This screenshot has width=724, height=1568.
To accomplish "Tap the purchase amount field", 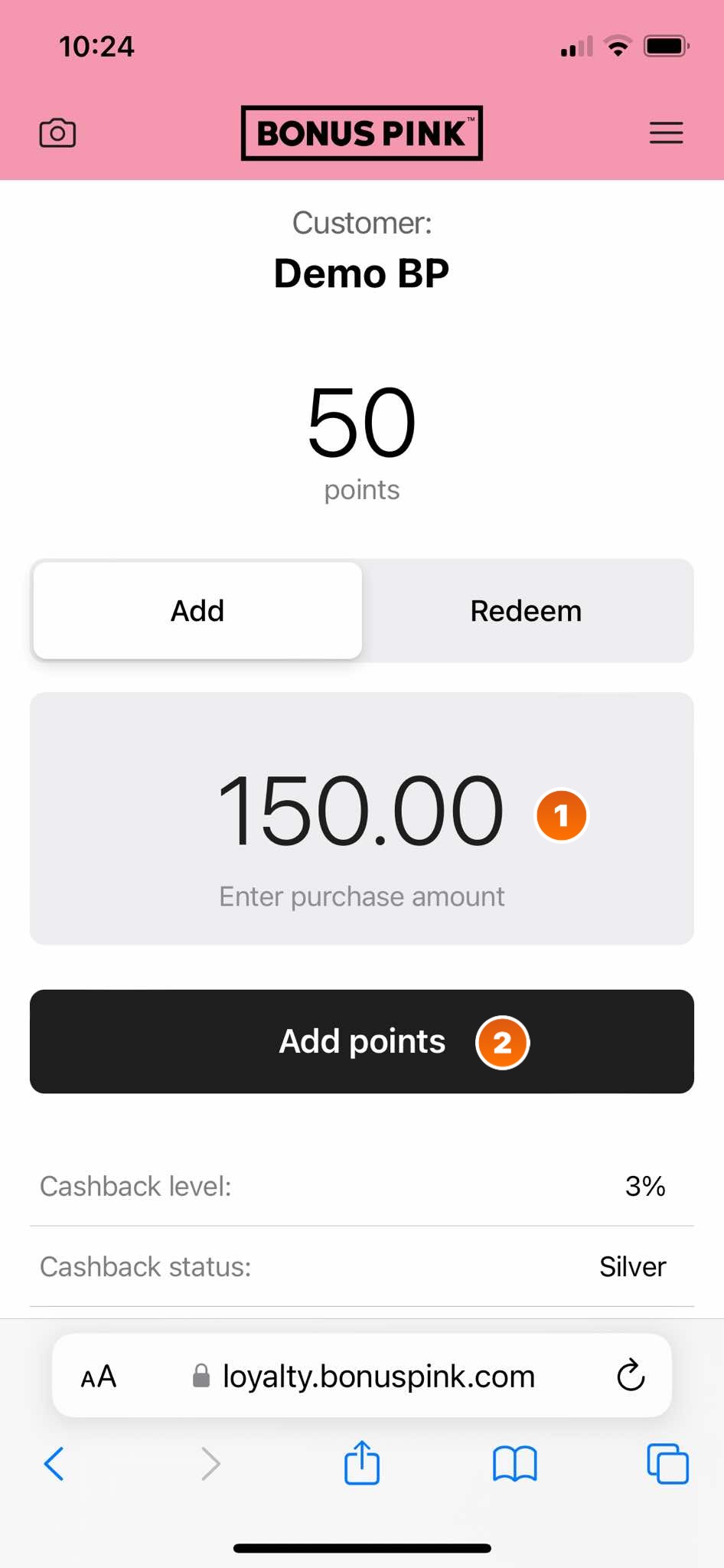I will [x=362, y=818].
